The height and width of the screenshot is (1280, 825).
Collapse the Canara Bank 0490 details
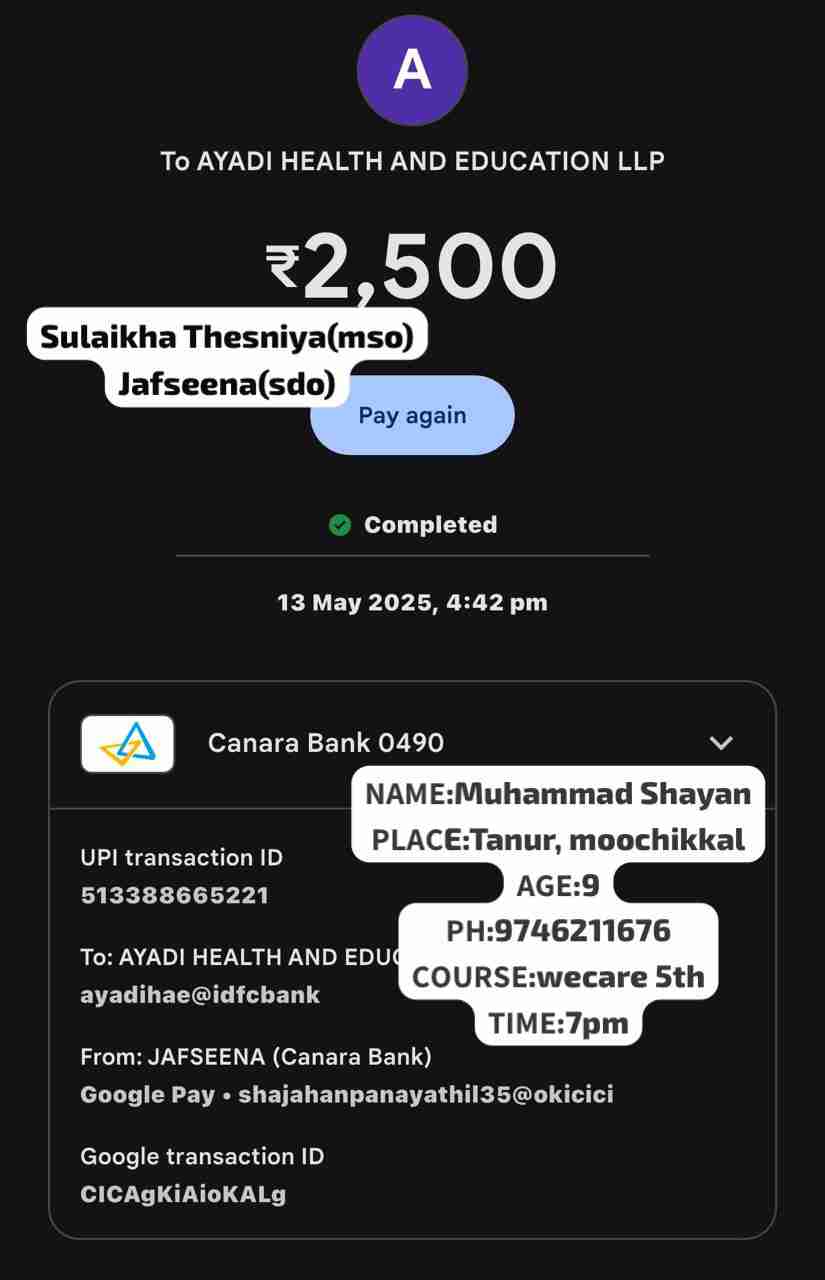[x=721, y=743]
